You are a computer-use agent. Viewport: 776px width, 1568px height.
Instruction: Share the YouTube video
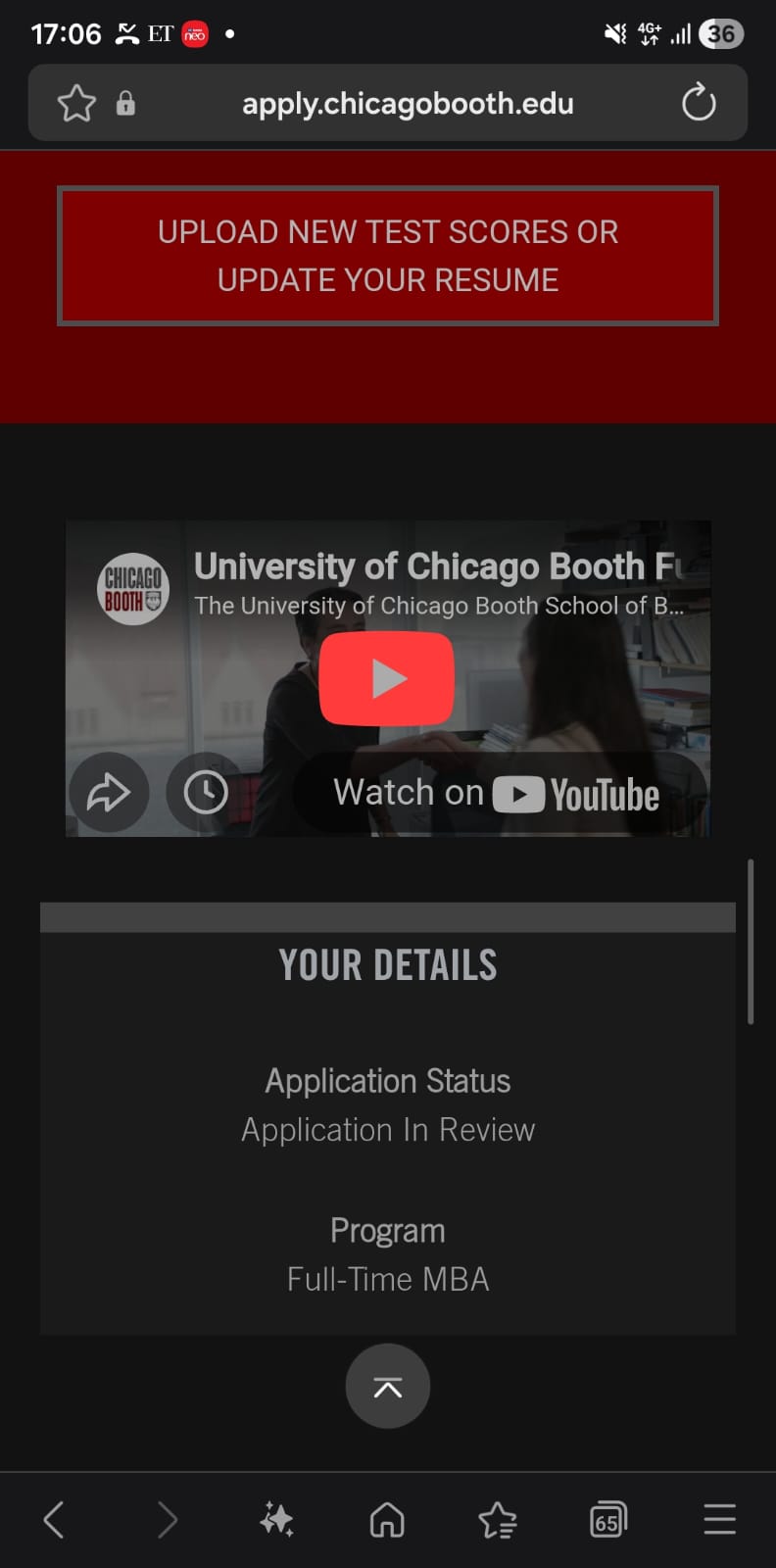(108, 792)
